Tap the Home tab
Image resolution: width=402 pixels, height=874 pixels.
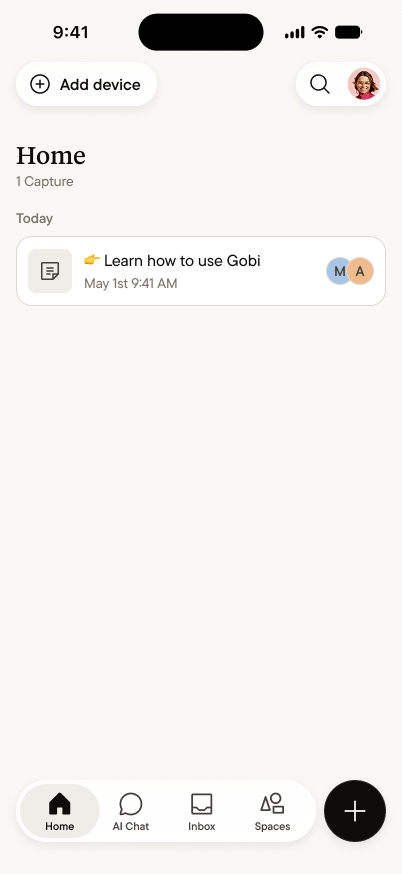[x=60, y=812]
